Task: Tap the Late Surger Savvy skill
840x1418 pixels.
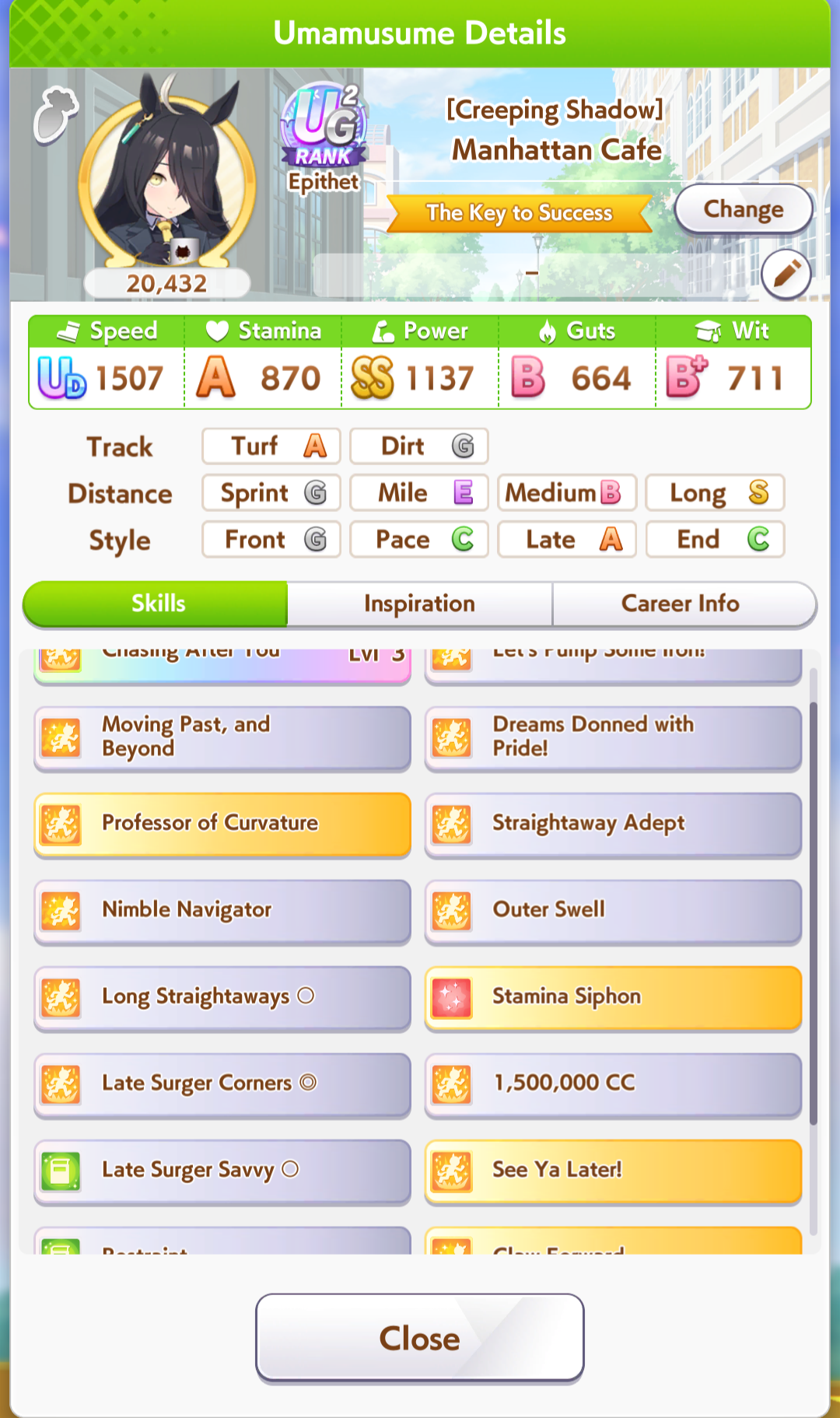Action: pos(222,1171)
